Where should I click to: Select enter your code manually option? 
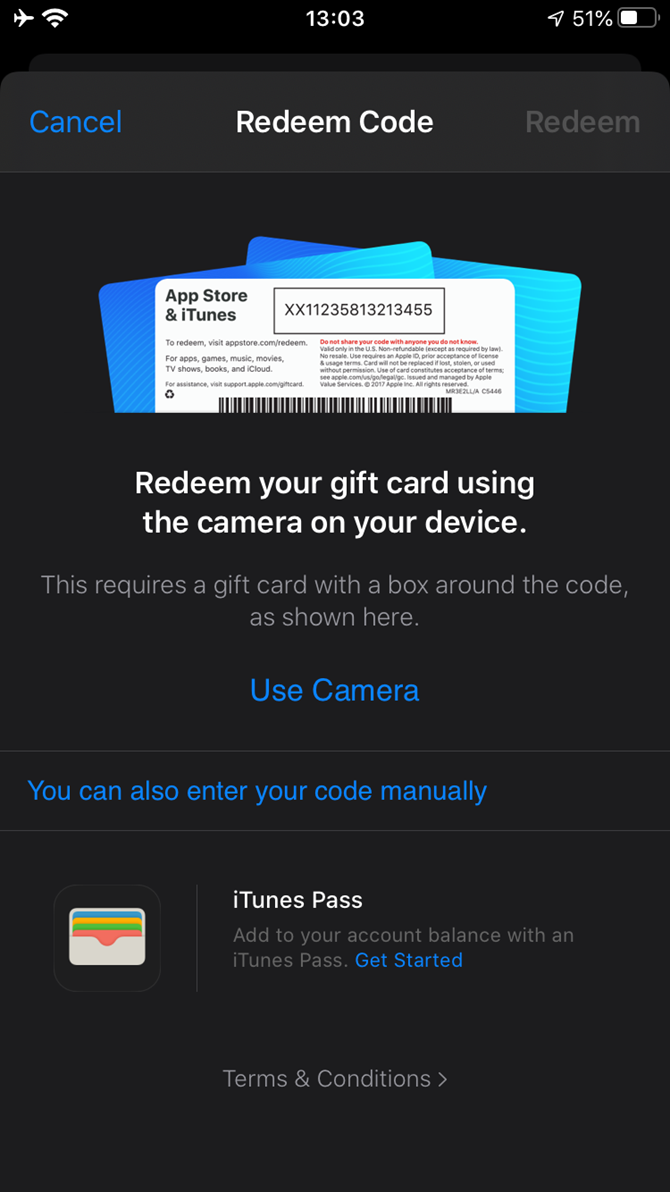(x=257, y=791)
